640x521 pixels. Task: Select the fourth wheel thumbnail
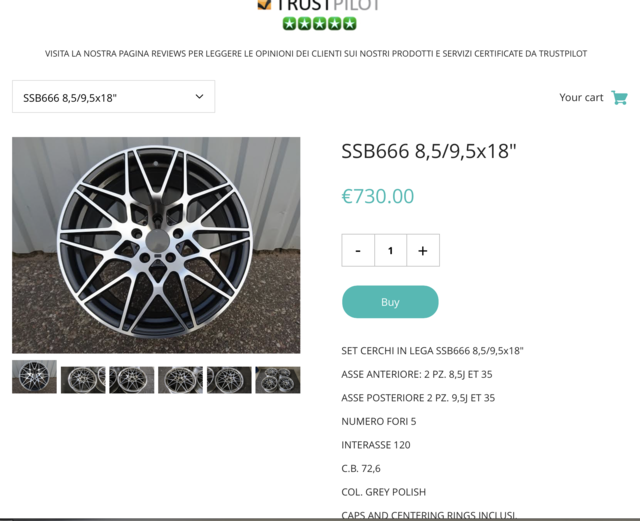180,379
